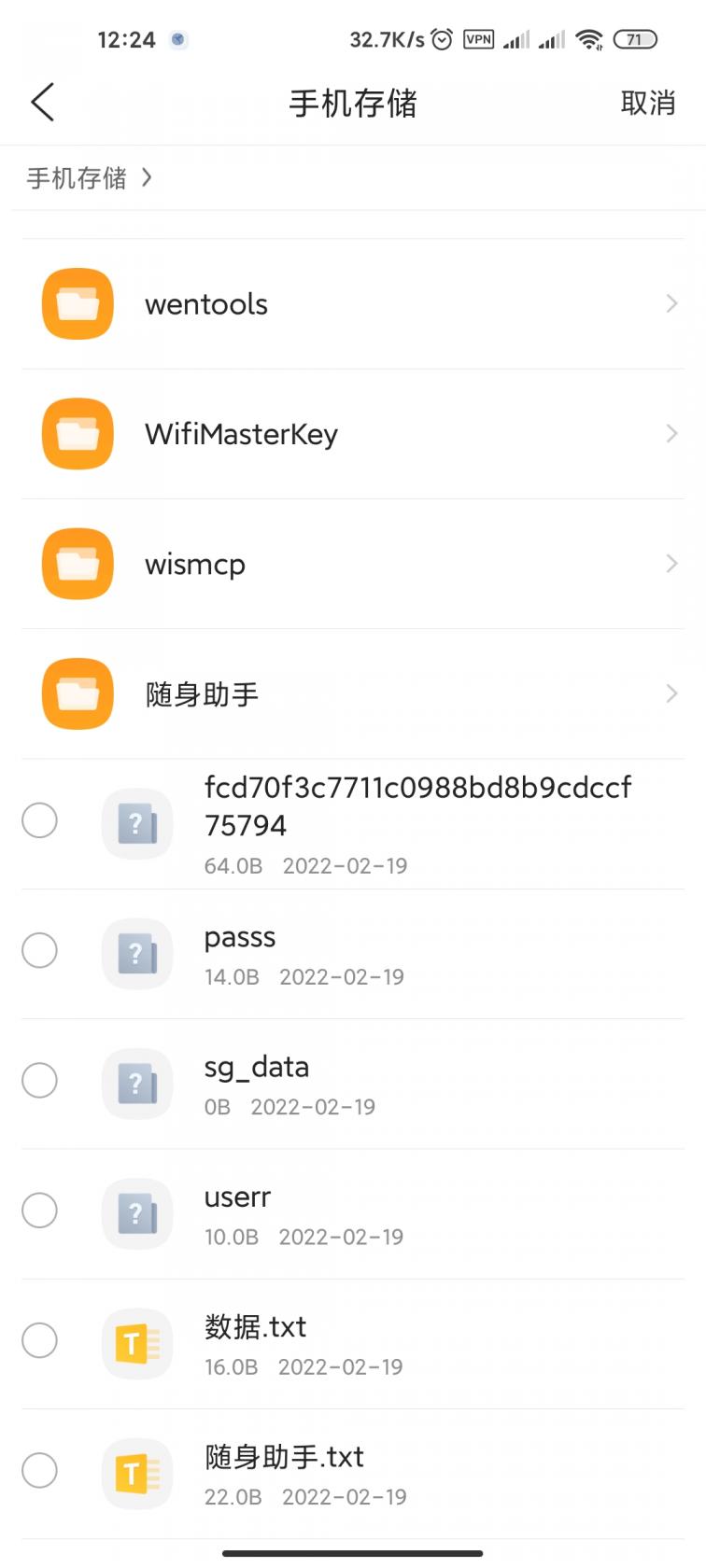This screenshot has height=1568, width=706.
Task: Select the checkbox next to userr
Action: [39, 1209]
